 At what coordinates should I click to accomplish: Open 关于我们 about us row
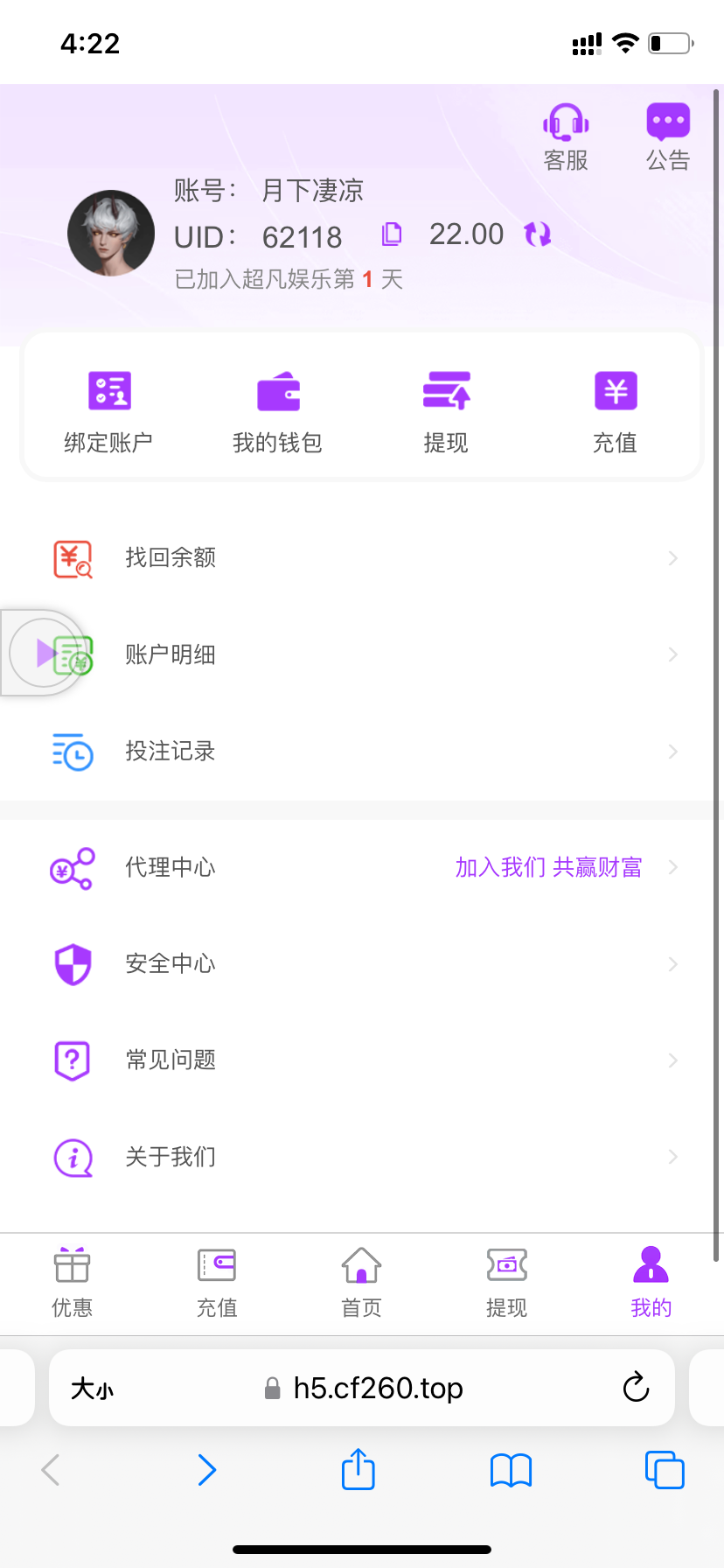click(362, 1158)
